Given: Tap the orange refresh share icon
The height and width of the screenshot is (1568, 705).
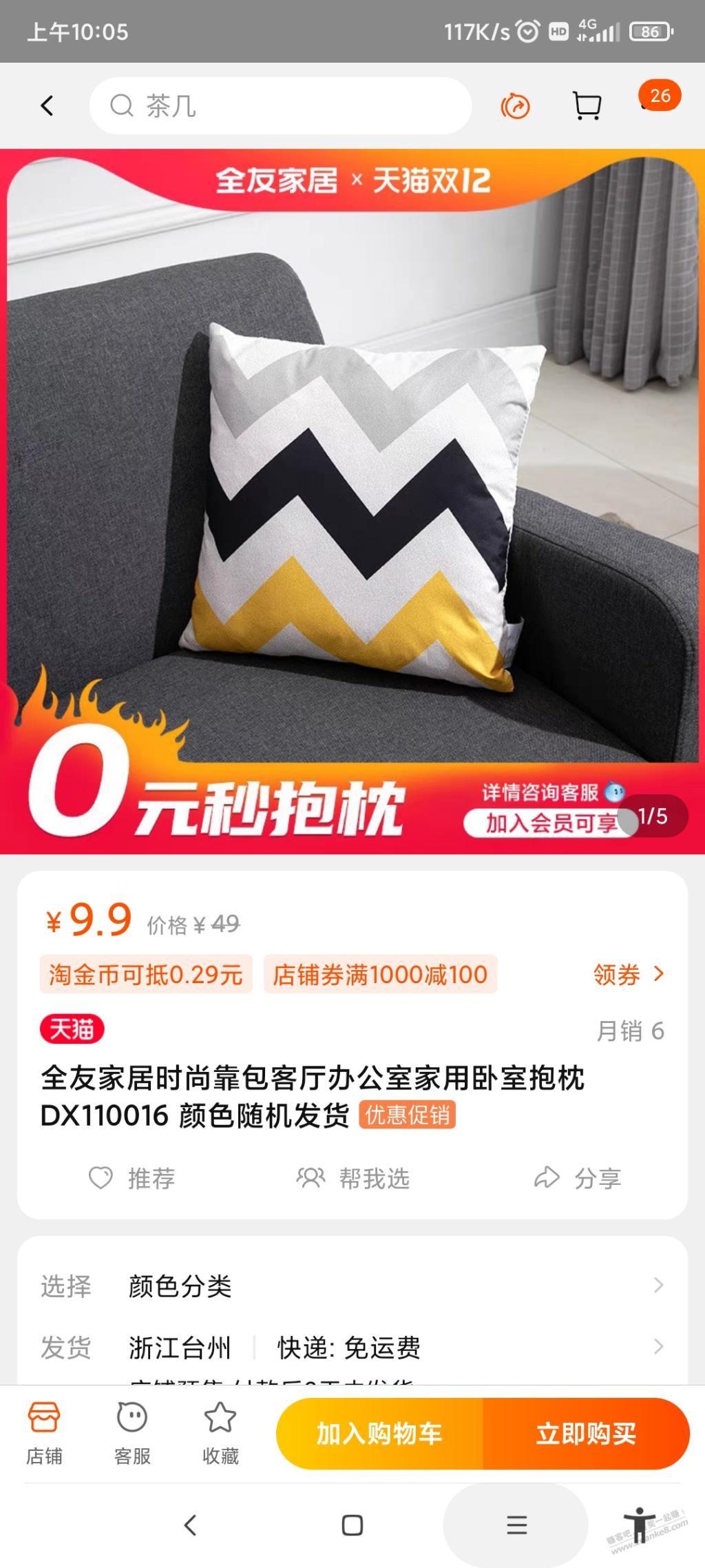Looking at the screenshot, I should 515,106.
